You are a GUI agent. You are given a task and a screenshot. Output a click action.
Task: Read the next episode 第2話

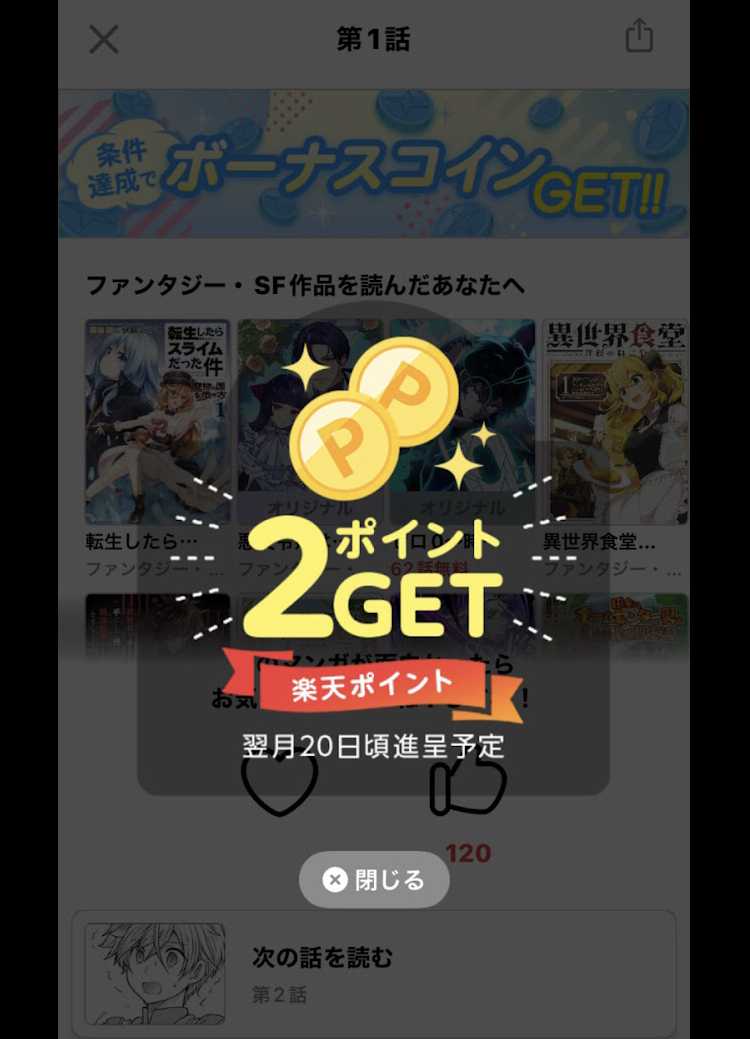coord(374,973)
